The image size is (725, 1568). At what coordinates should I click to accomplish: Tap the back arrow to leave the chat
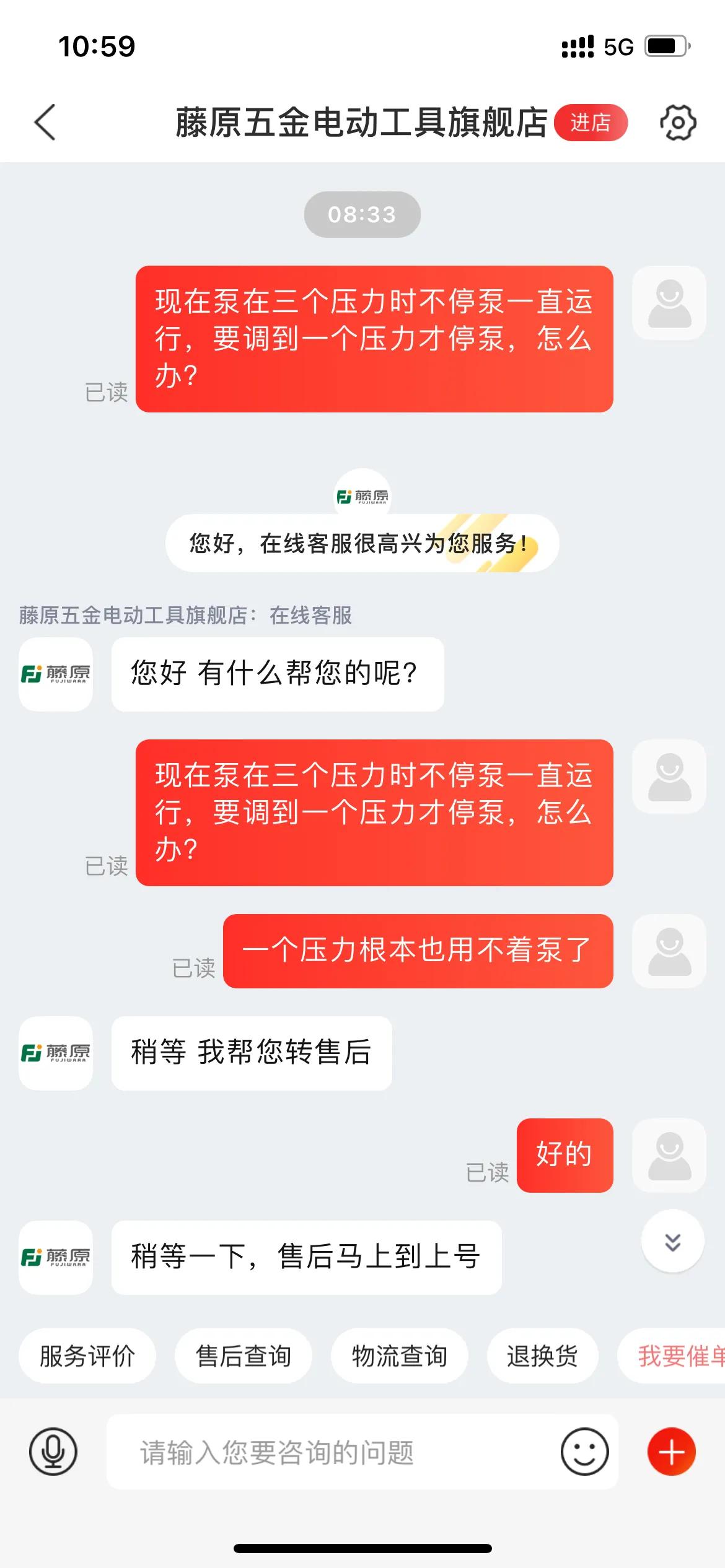[x=45, y=123]
